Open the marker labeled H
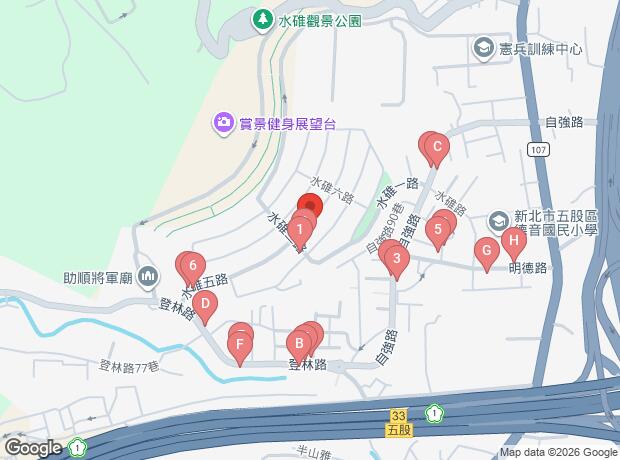The image size is (620, 460). tap(513, 240)
